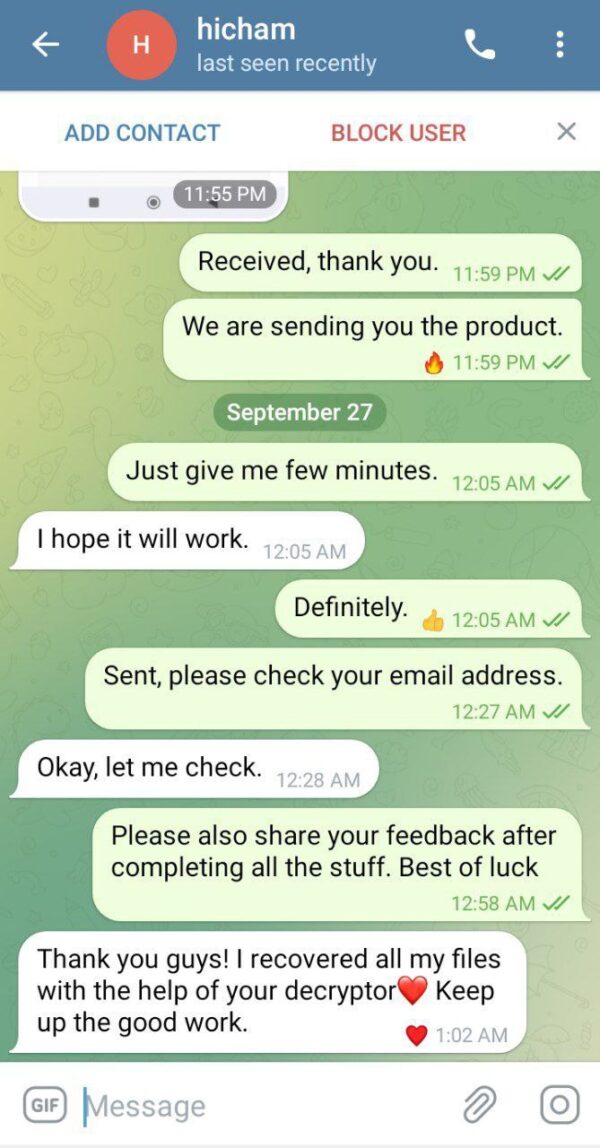This screenshot has width=600, height=1148.
Task: Tap BLOCK USER
Action: tap(398, 133)
